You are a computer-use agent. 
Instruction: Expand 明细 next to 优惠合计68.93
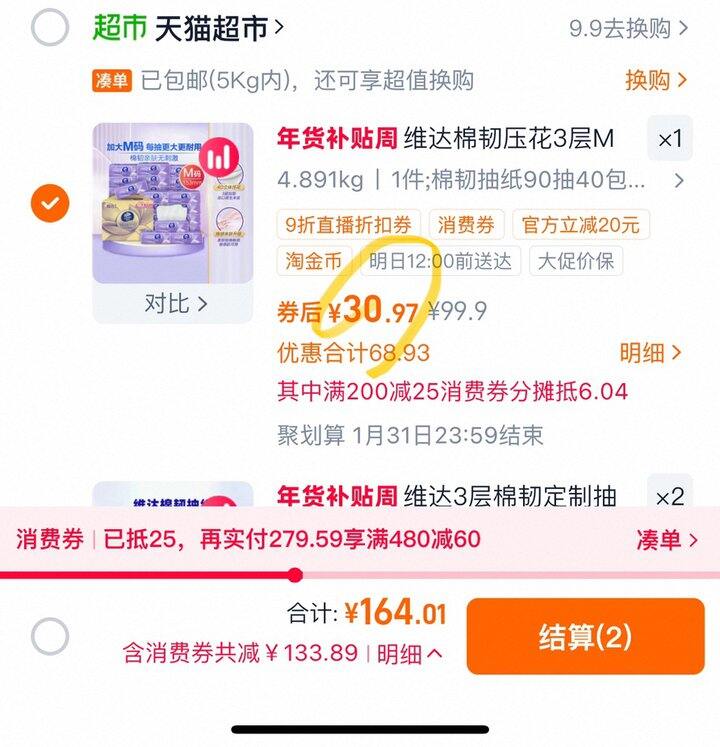[648, 354]
